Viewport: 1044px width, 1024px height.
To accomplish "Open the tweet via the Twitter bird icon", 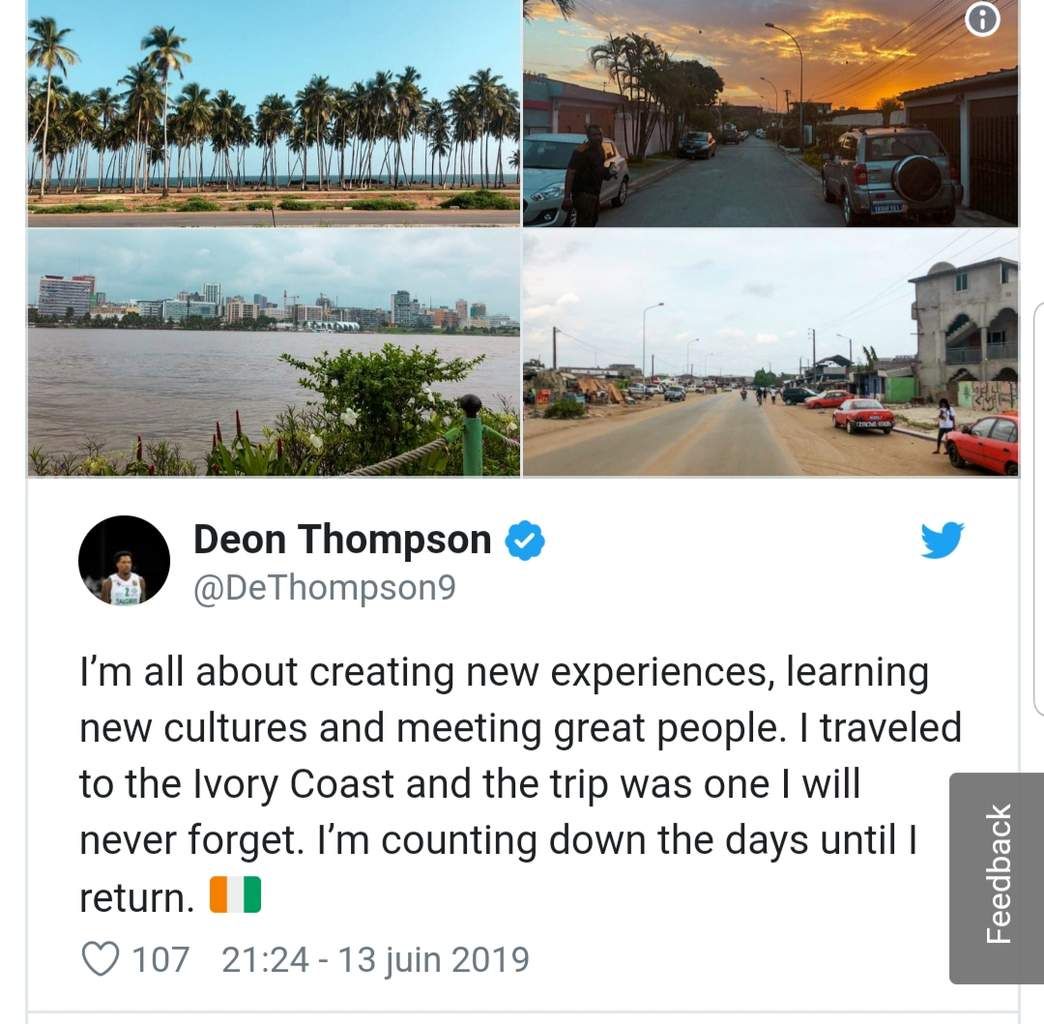I will [x=941, y=541].
